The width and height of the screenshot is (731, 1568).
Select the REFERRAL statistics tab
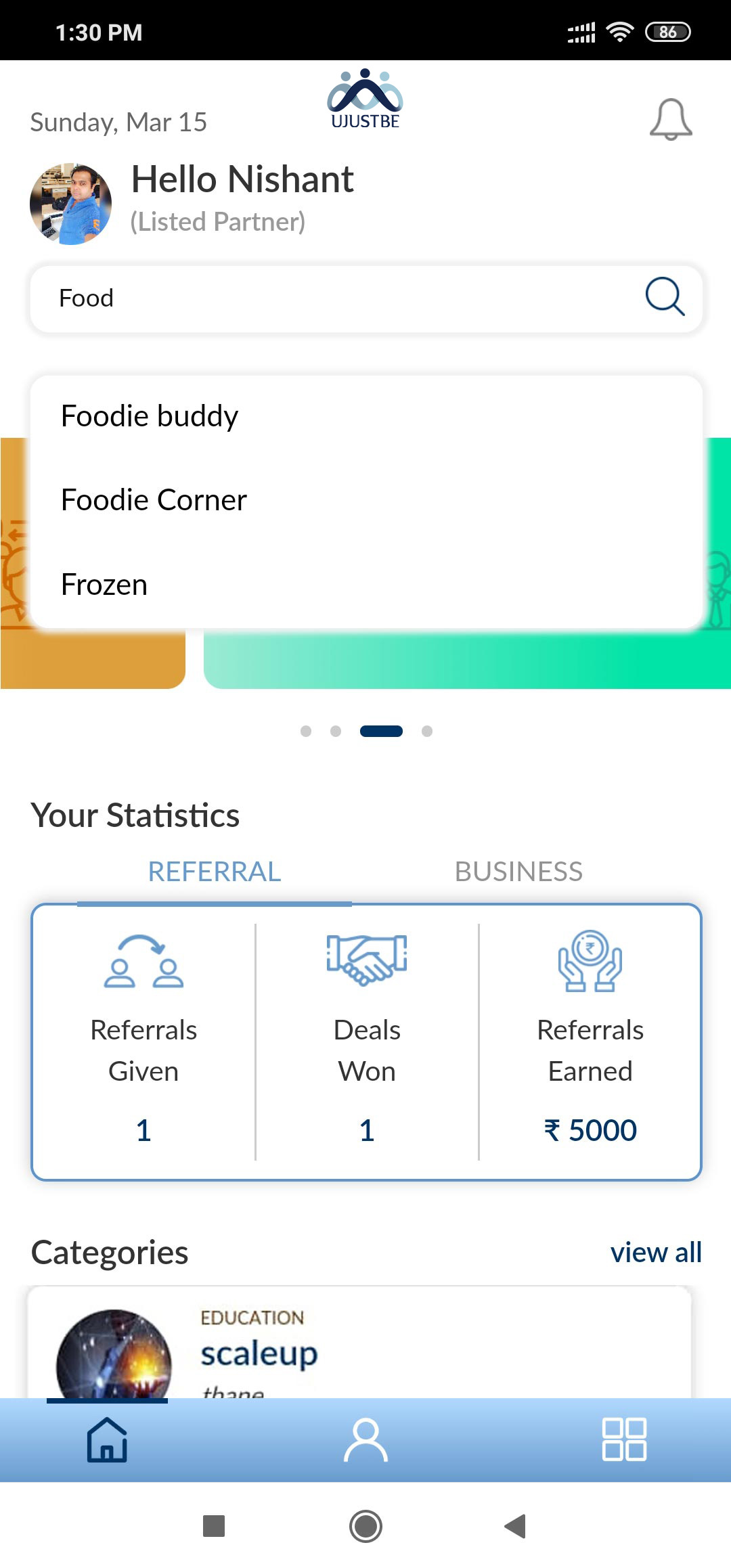pyautogui.click(x=214, y=872)
